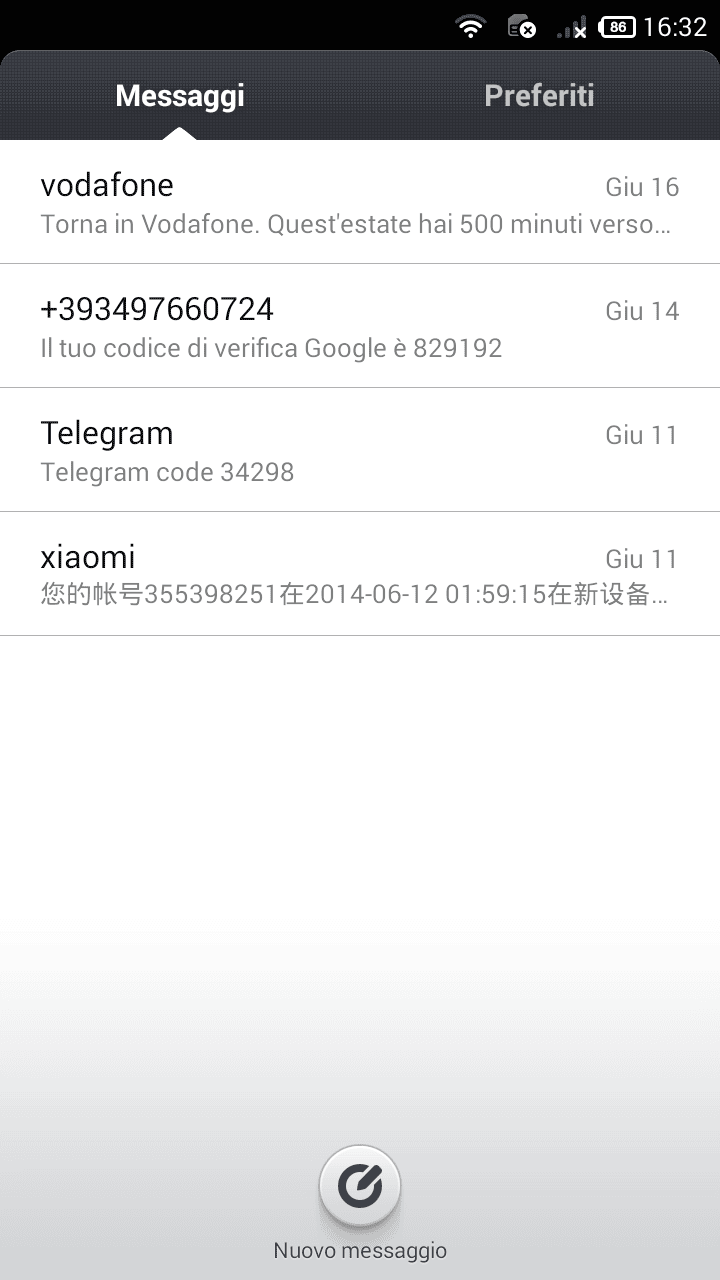
Task: Select the Messaggi tab
Action: click(180, 96)
